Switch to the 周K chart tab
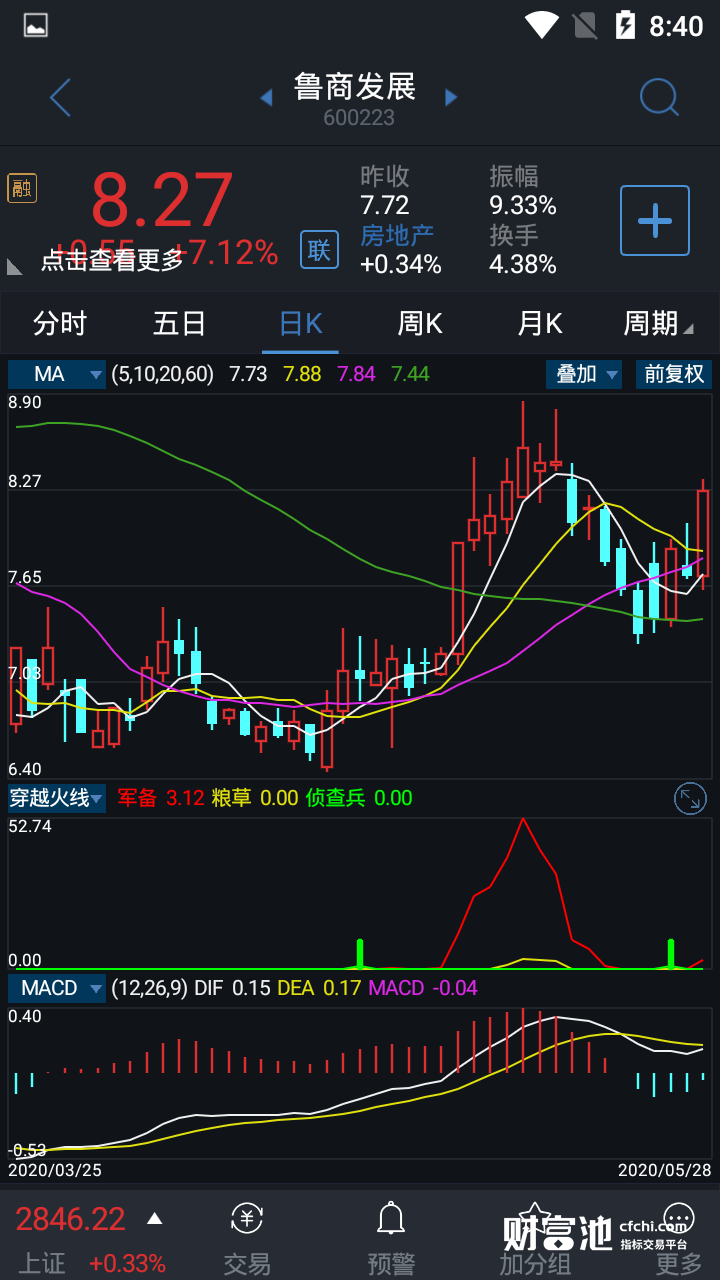Screen dimensions: 720x1280 coord(420,324)
